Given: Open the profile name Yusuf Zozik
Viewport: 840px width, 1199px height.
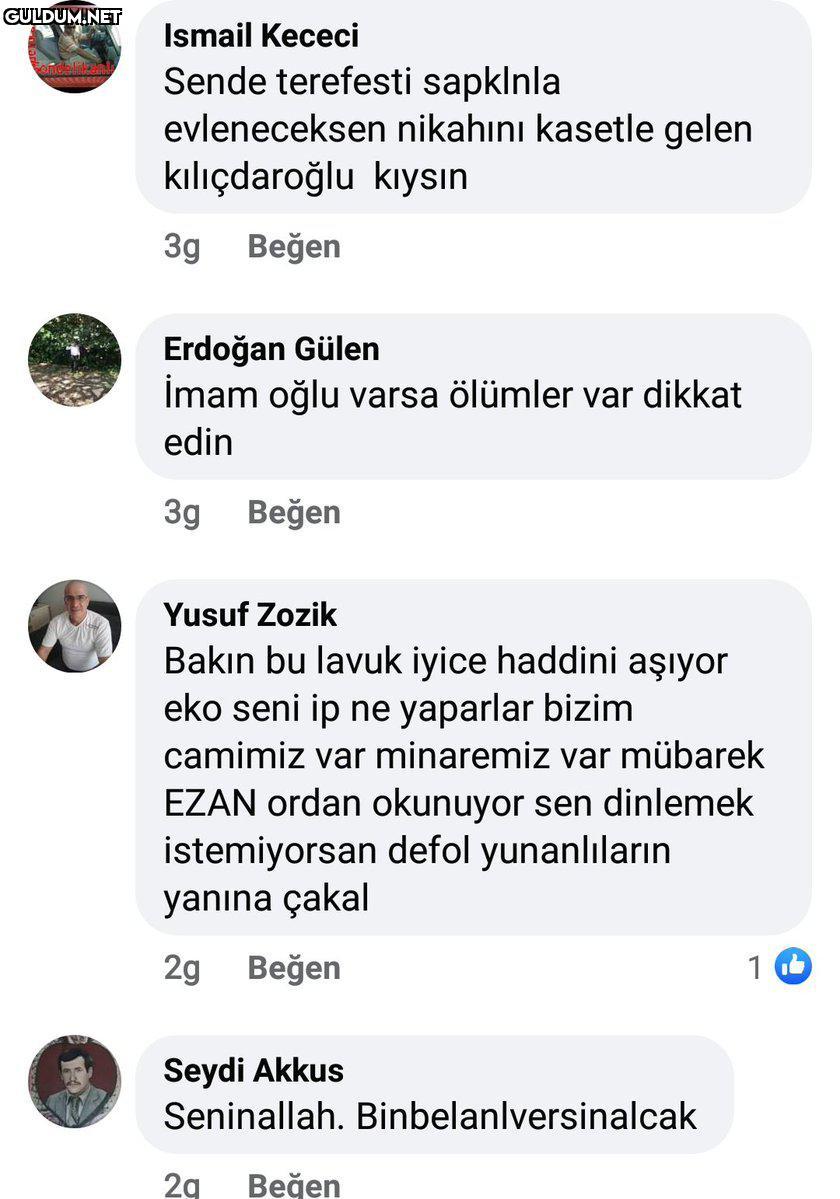Looking at the screenshot, I should point(250,614).
